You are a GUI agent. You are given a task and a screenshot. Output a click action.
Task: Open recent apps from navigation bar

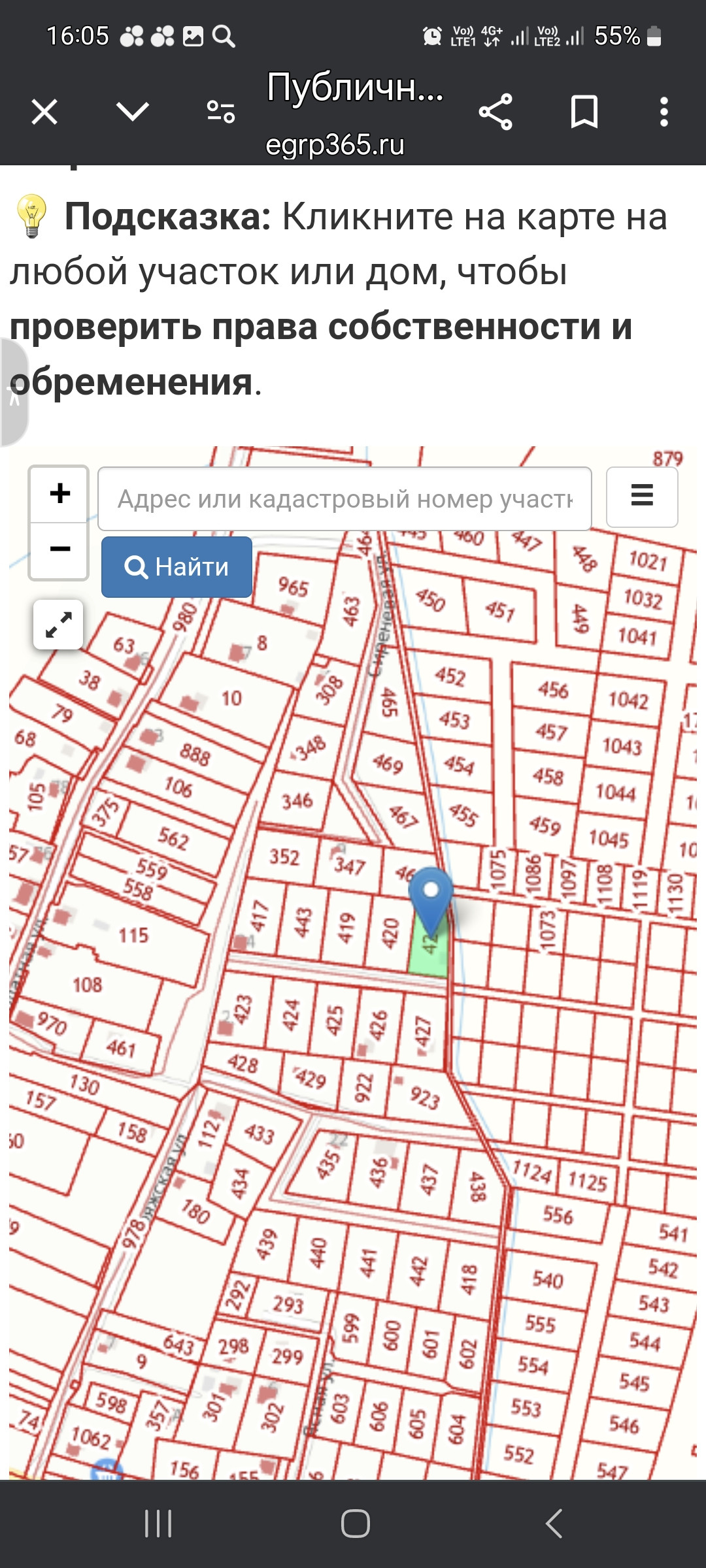coord(158,1524)
